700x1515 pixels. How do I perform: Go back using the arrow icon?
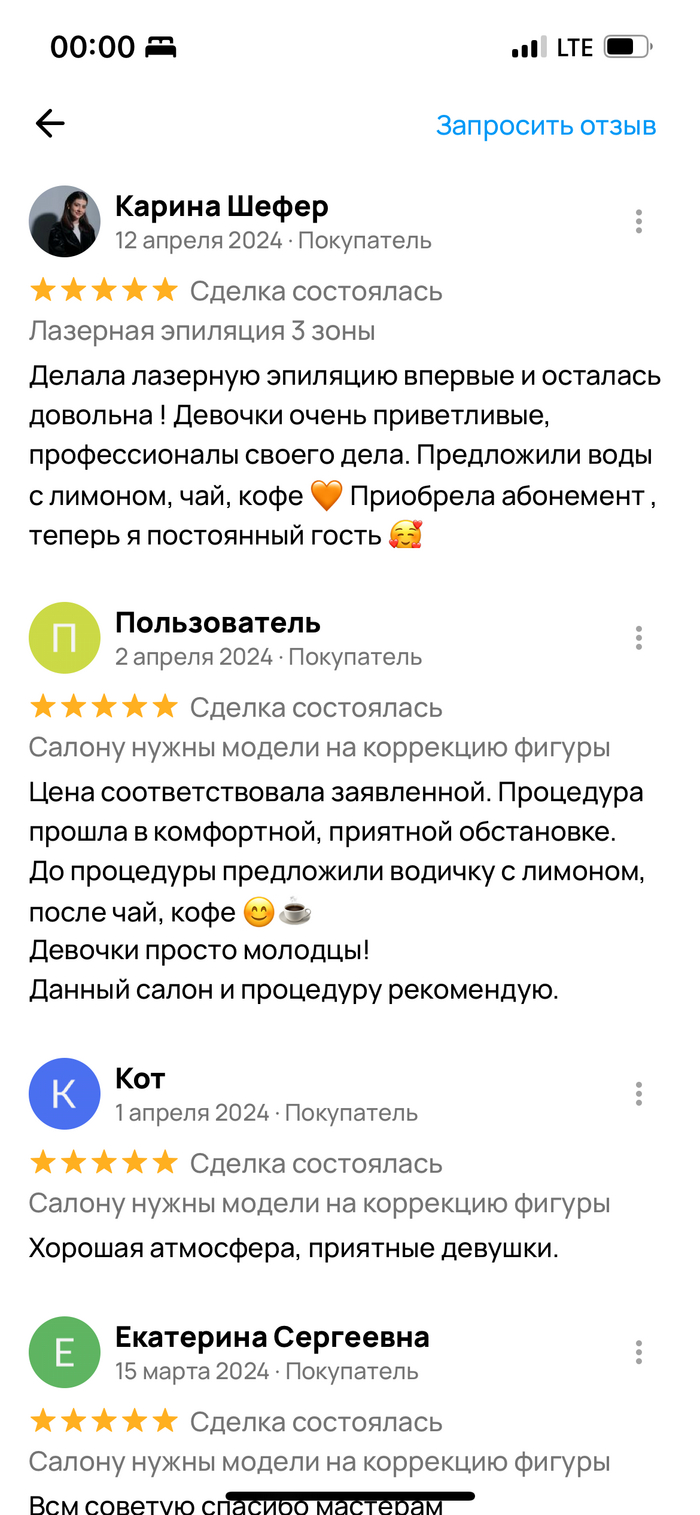click(x=50, y=124)
